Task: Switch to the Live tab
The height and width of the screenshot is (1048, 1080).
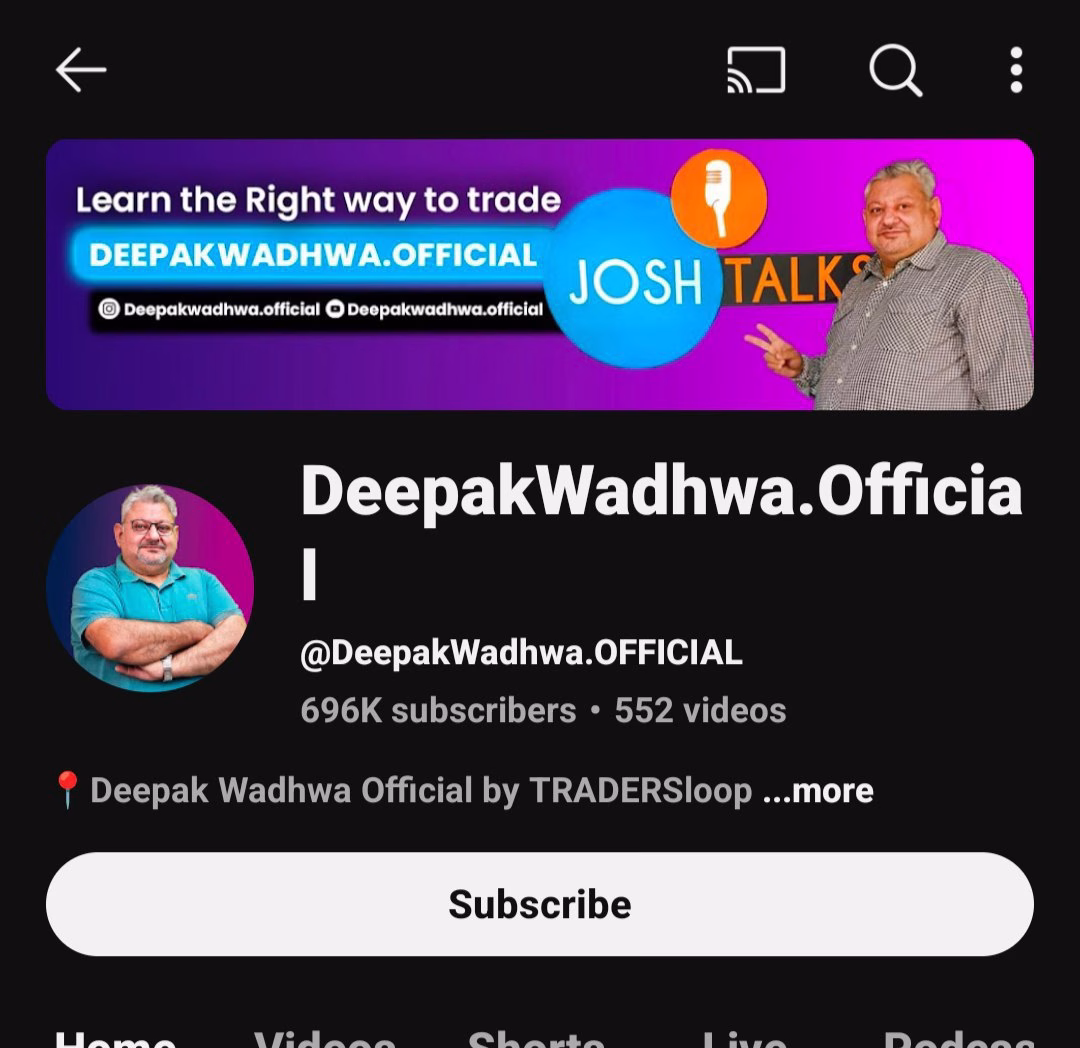Action: (744, 1036)
